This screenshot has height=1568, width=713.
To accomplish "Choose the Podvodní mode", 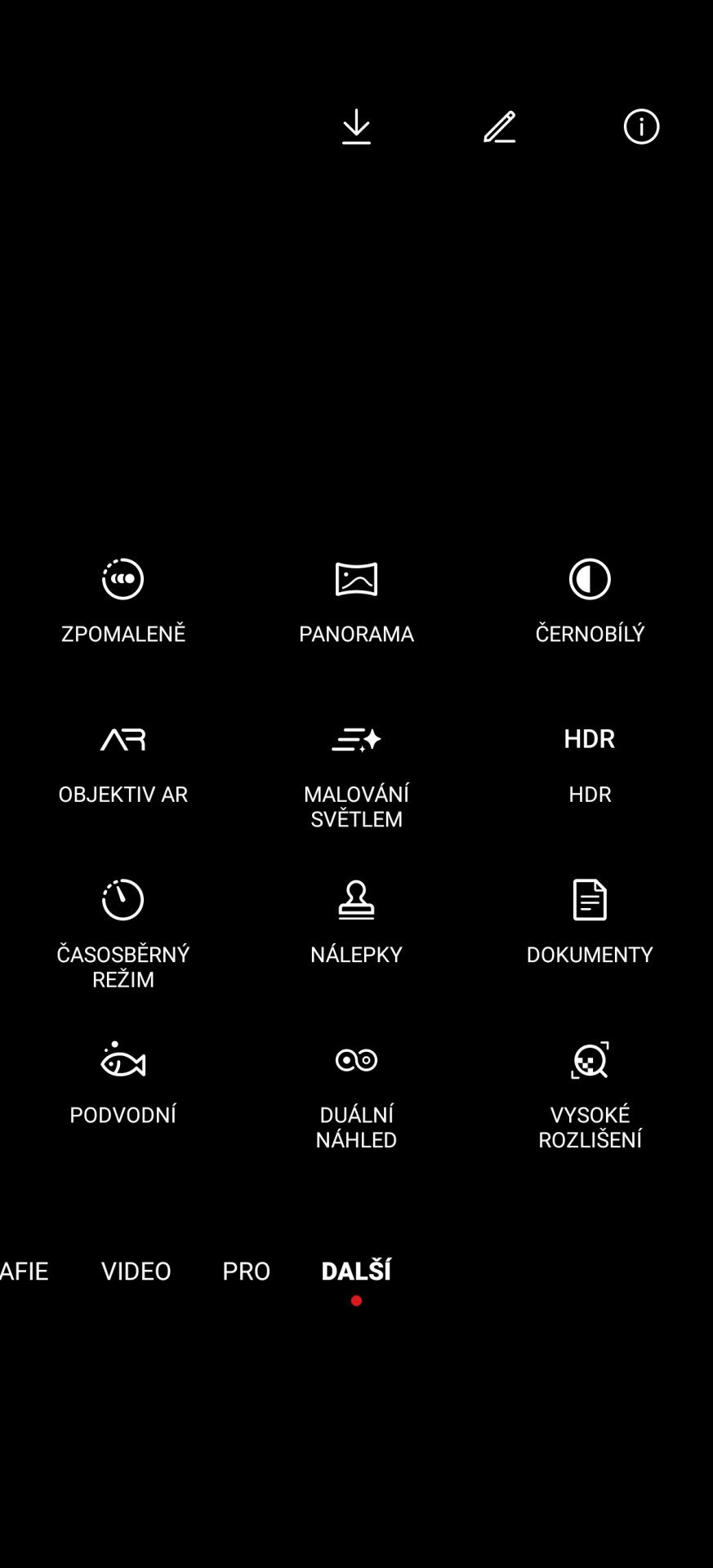I will tap(123, 1083).
